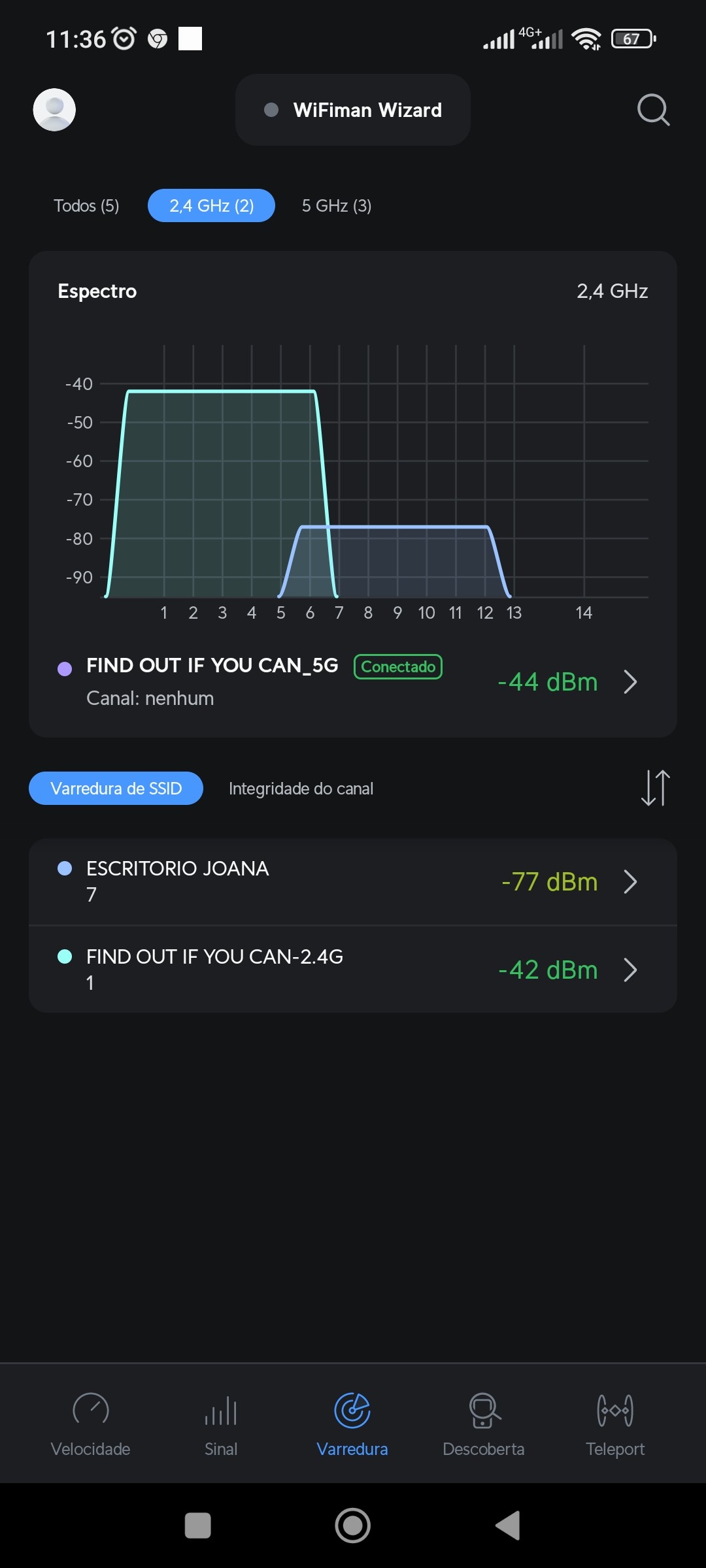Switch to the 5 GHz (3) filter

coord(337,206)
